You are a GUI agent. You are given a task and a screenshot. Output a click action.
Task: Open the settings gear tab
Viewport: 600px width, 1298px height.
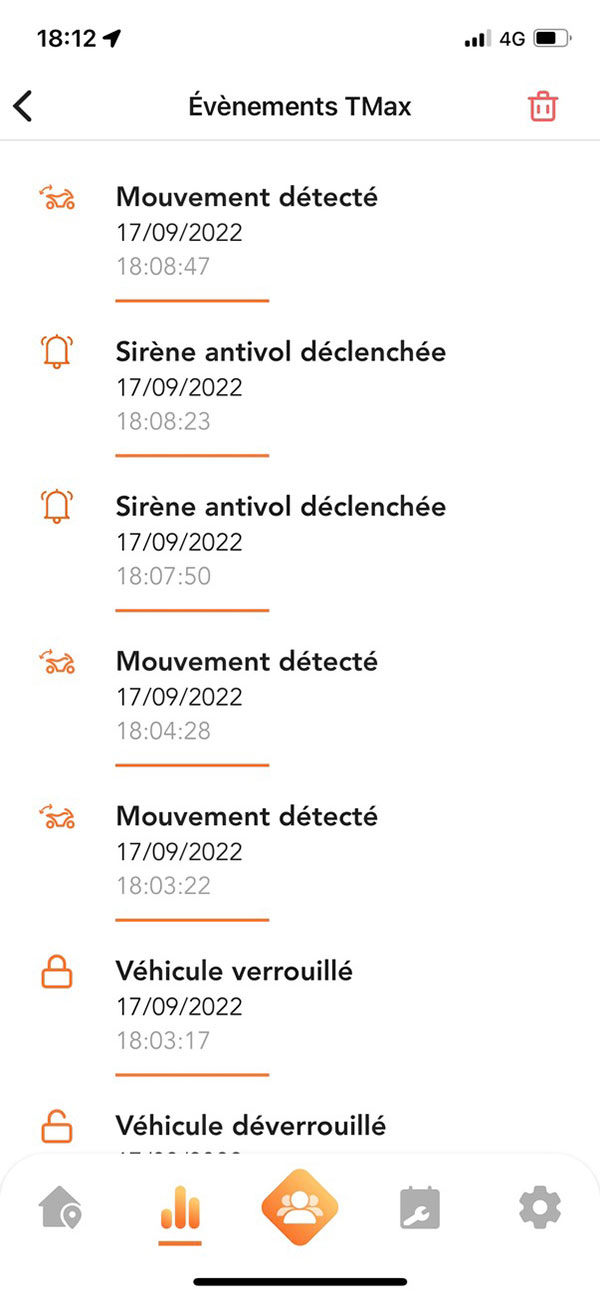[x=540, y=1208]
